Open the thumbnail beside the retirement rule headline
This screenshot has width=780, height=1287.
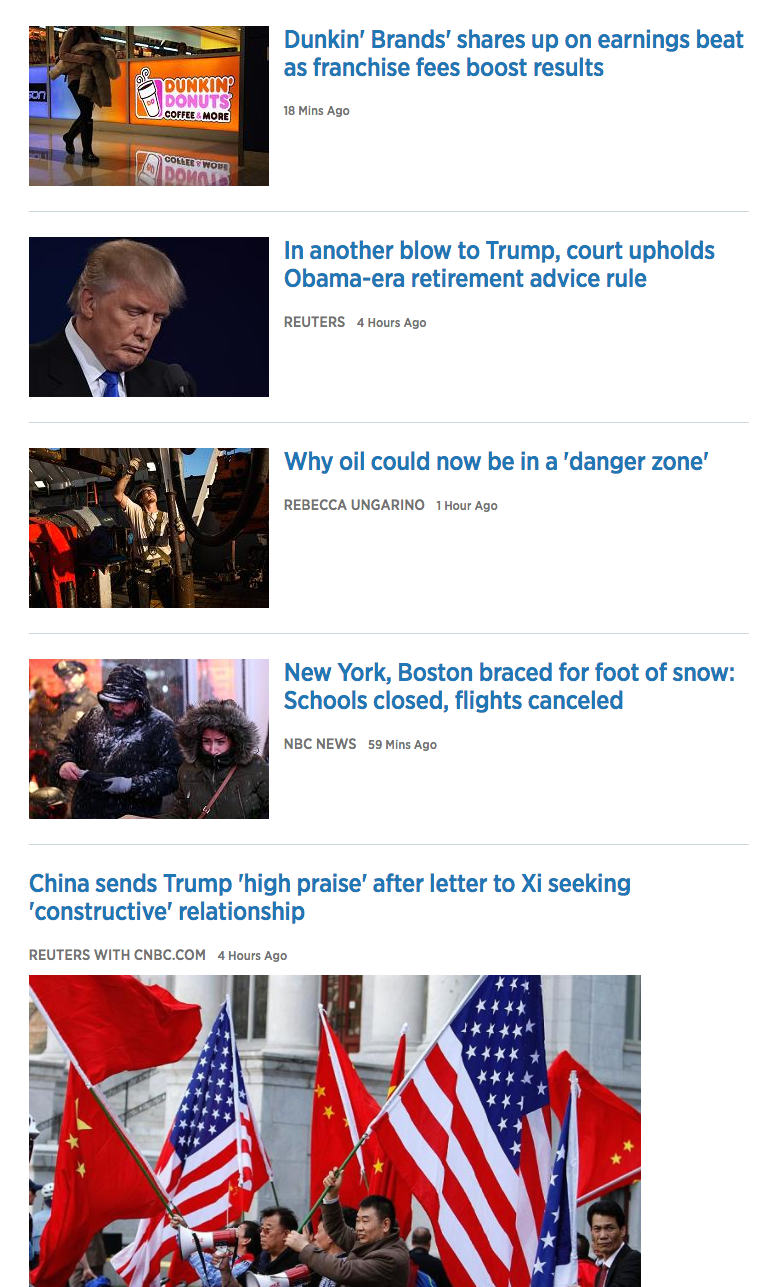pos(149,317)
